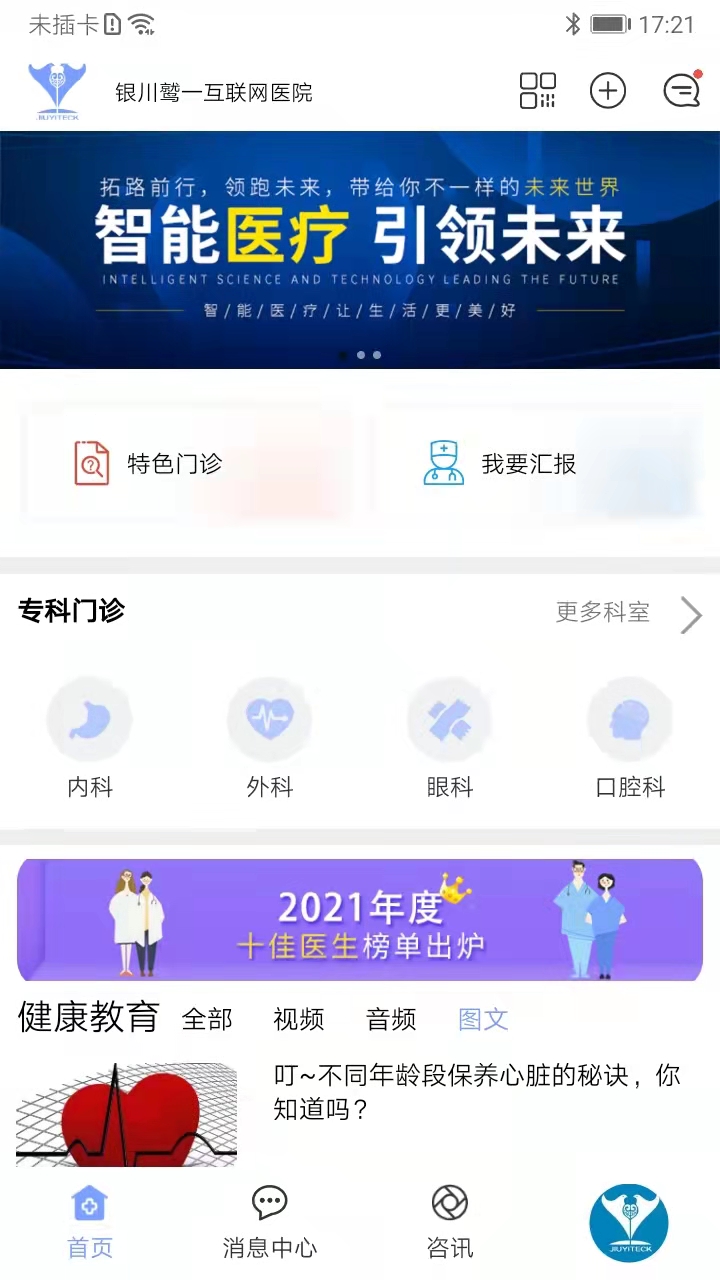This screenshot has height=1280, width=720.
Task: Open the 消息中心 message center
Action: click(269, 1220)
